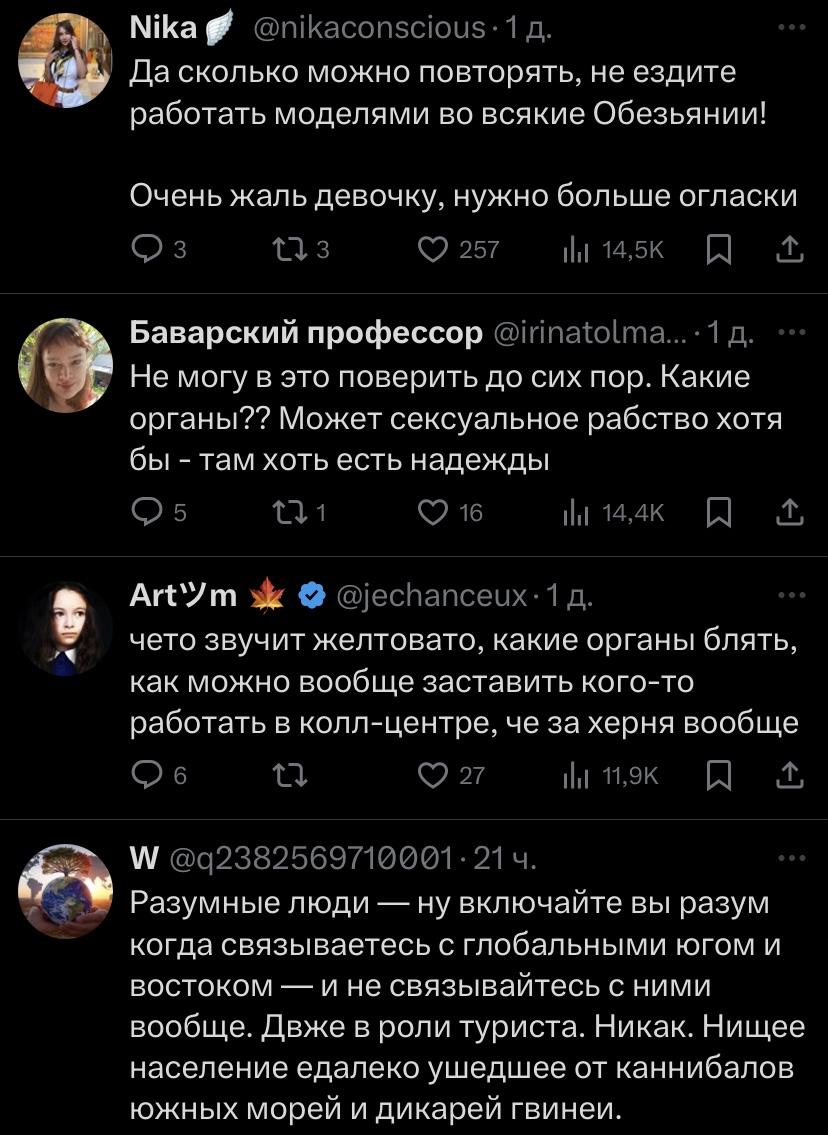
Task: Like Nika's tweet
Action: click(x=433, y=250)
